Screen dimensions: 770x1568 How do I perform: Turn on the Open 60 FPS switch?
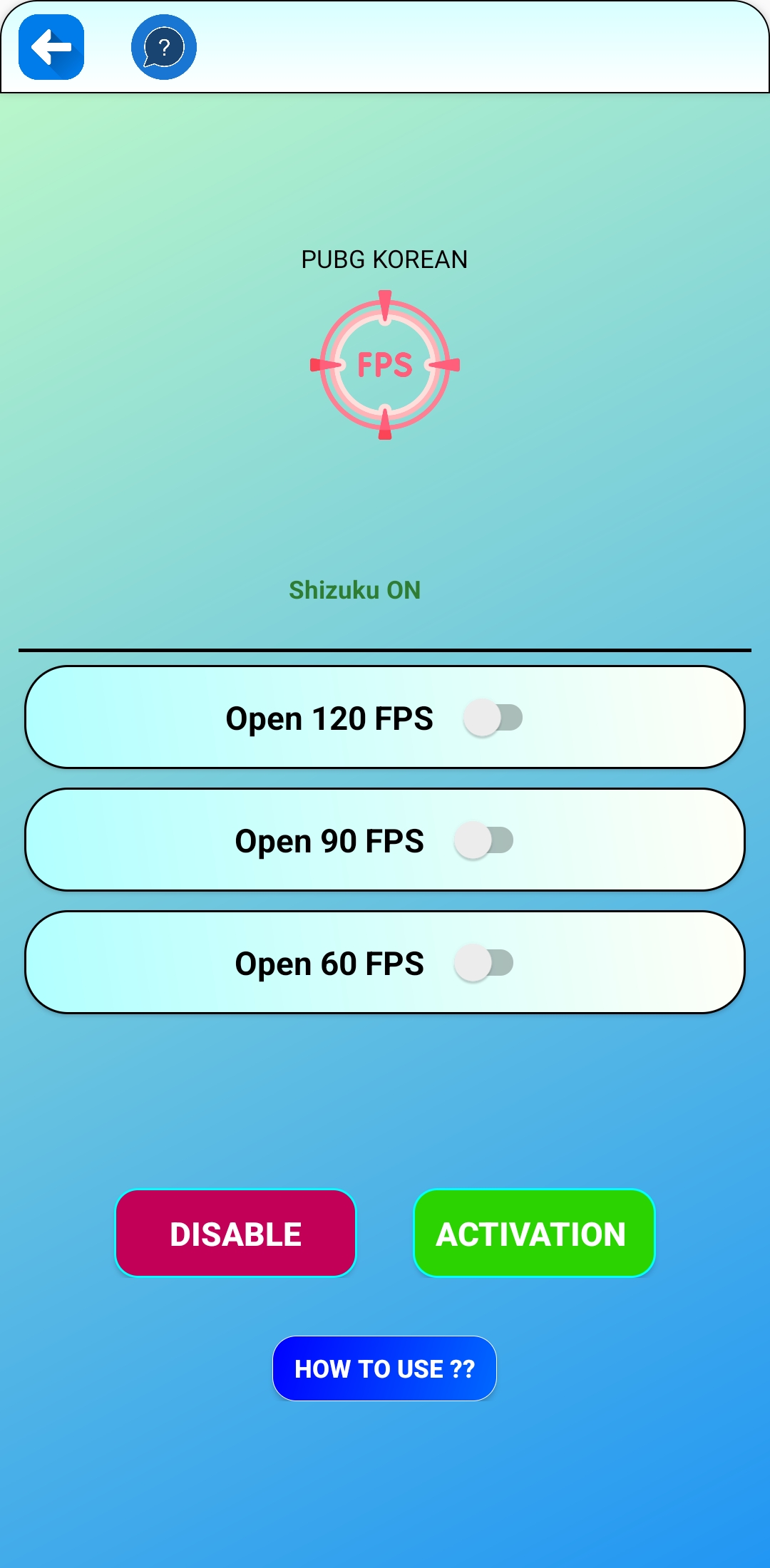(x=483, y=963)
